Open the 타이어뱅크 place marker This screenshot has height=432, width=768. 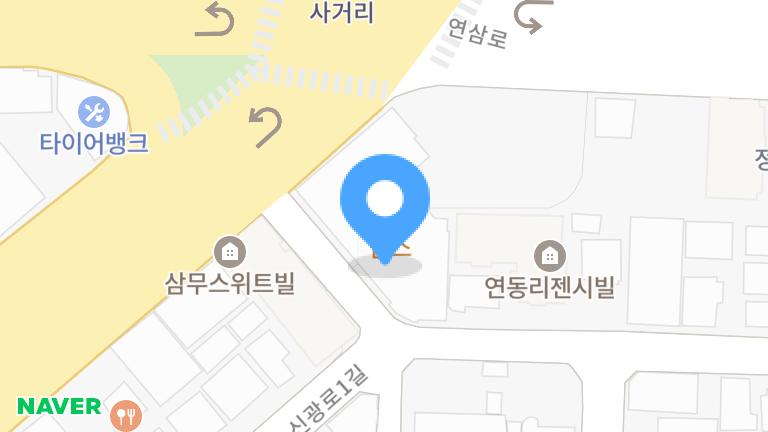(94, 110)
